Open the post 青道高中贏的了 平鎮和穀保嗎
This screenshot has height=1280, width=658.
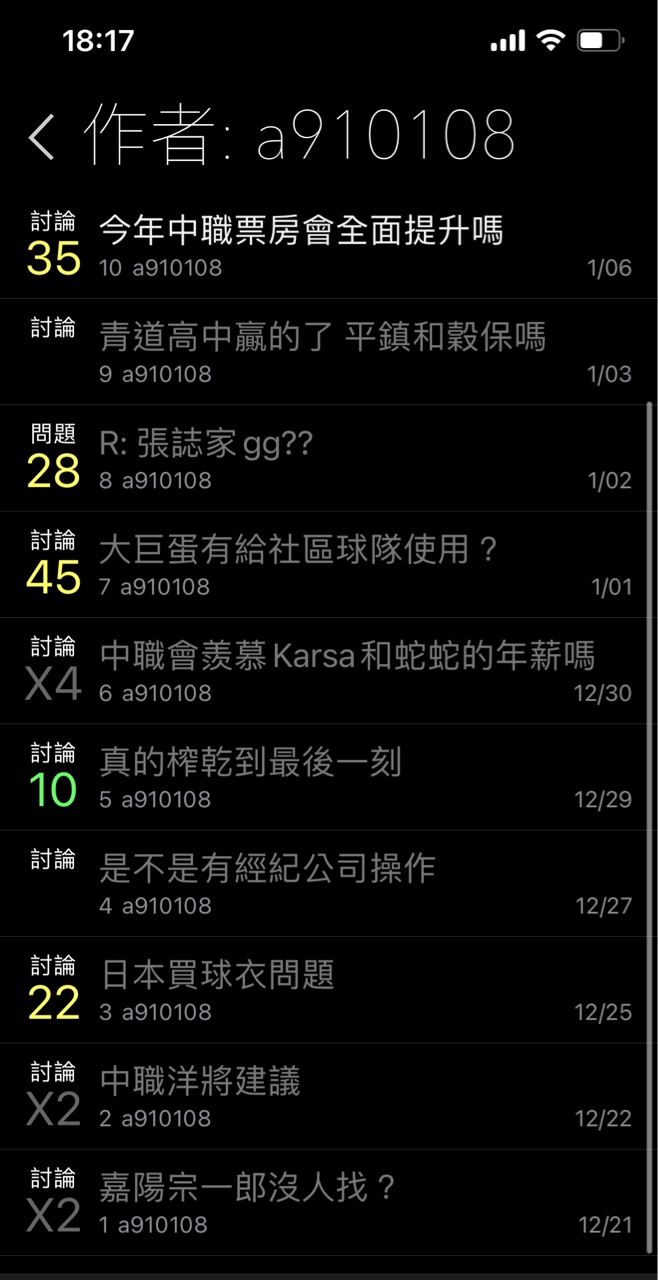pos(329,352)
